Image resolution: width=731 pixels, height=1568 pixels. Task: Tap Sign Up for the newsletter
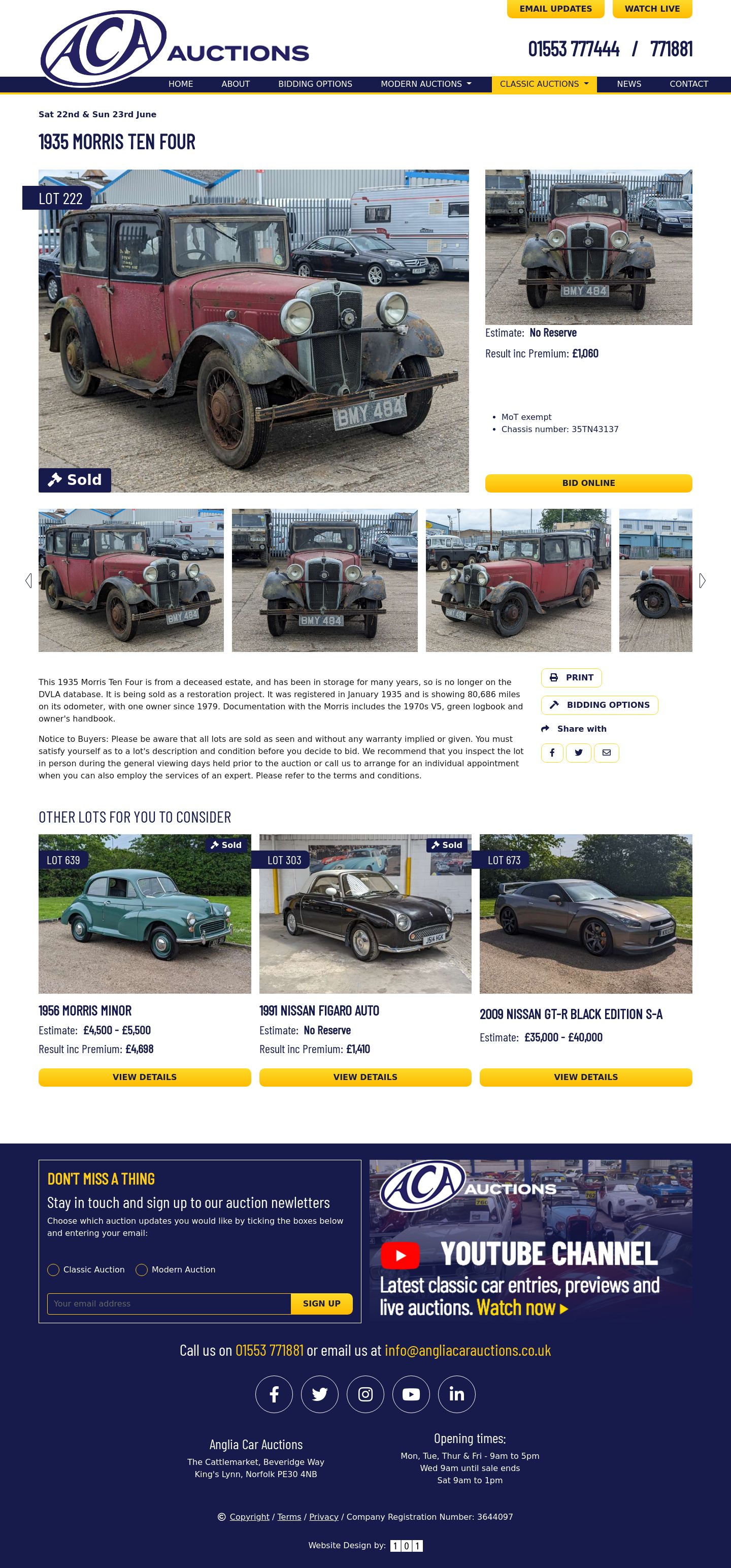[321, 1303]
